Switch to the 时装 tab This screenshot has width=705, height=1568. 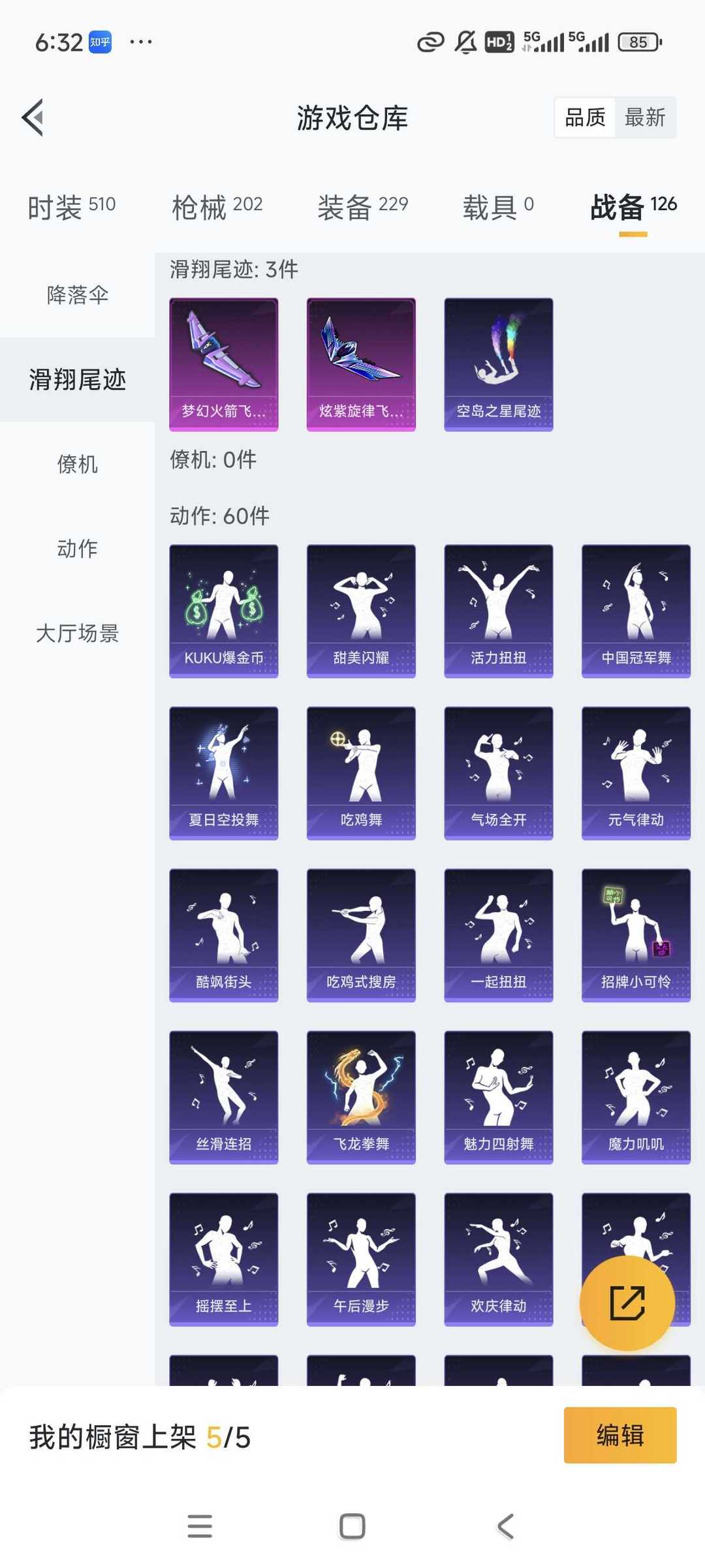(x=71, y=207)
